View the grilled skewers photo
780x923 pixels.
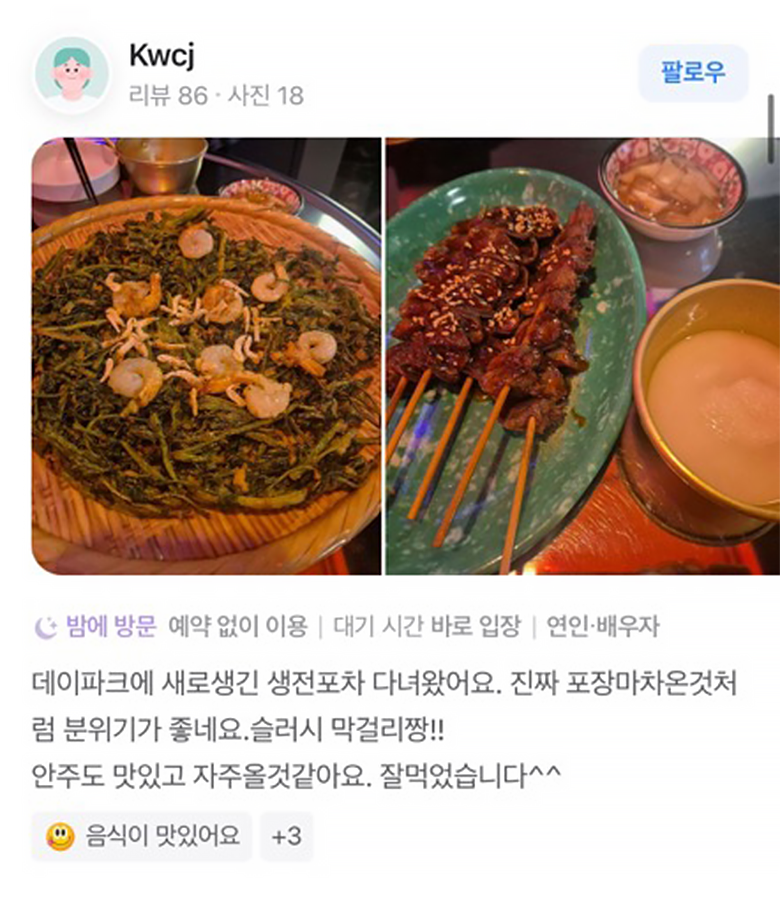pyautogui.click(x=582, y=356)
